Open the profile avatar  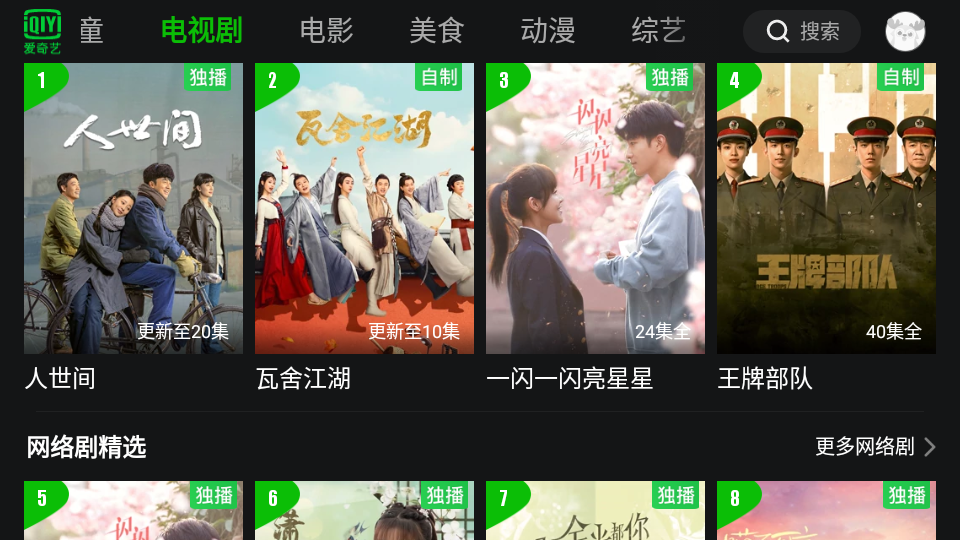click(x=905, y=31)
